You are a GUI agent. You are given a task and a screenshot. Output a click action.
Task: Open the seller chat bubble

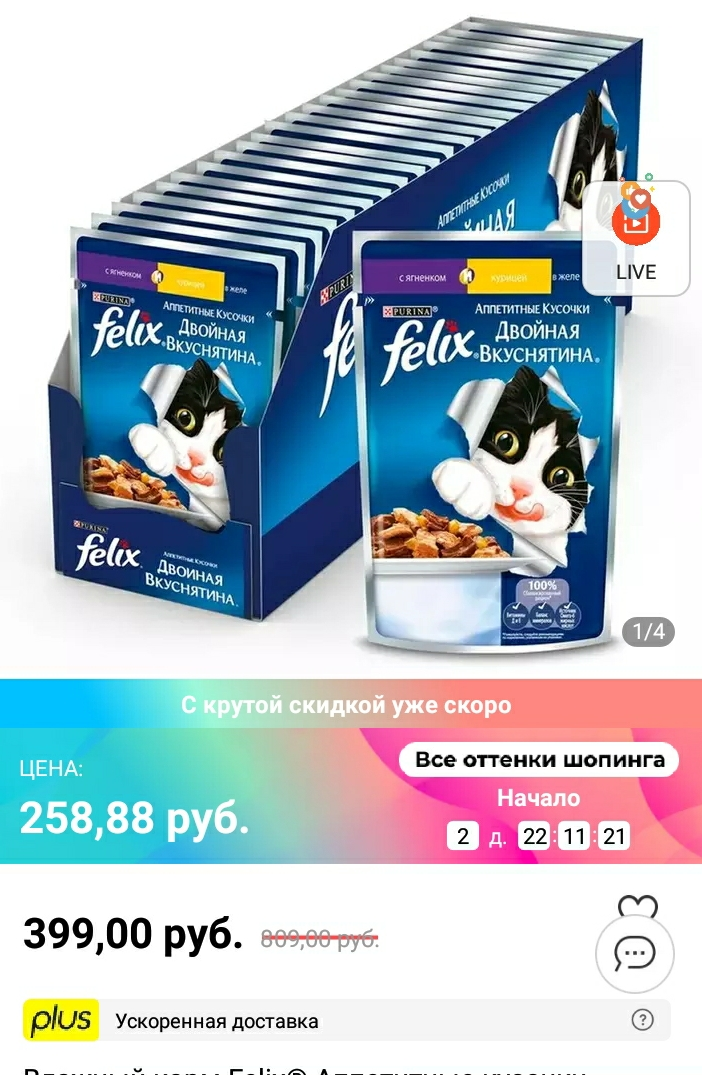[x=635, y=954]
